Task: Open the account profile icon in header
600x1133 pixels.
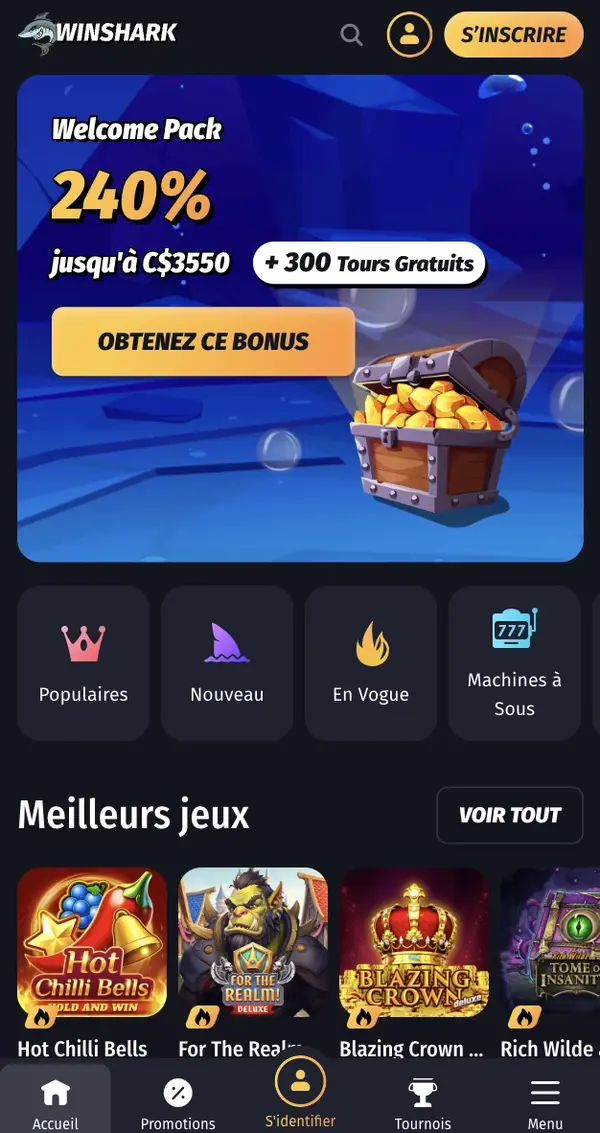Action: coord(409,35)
